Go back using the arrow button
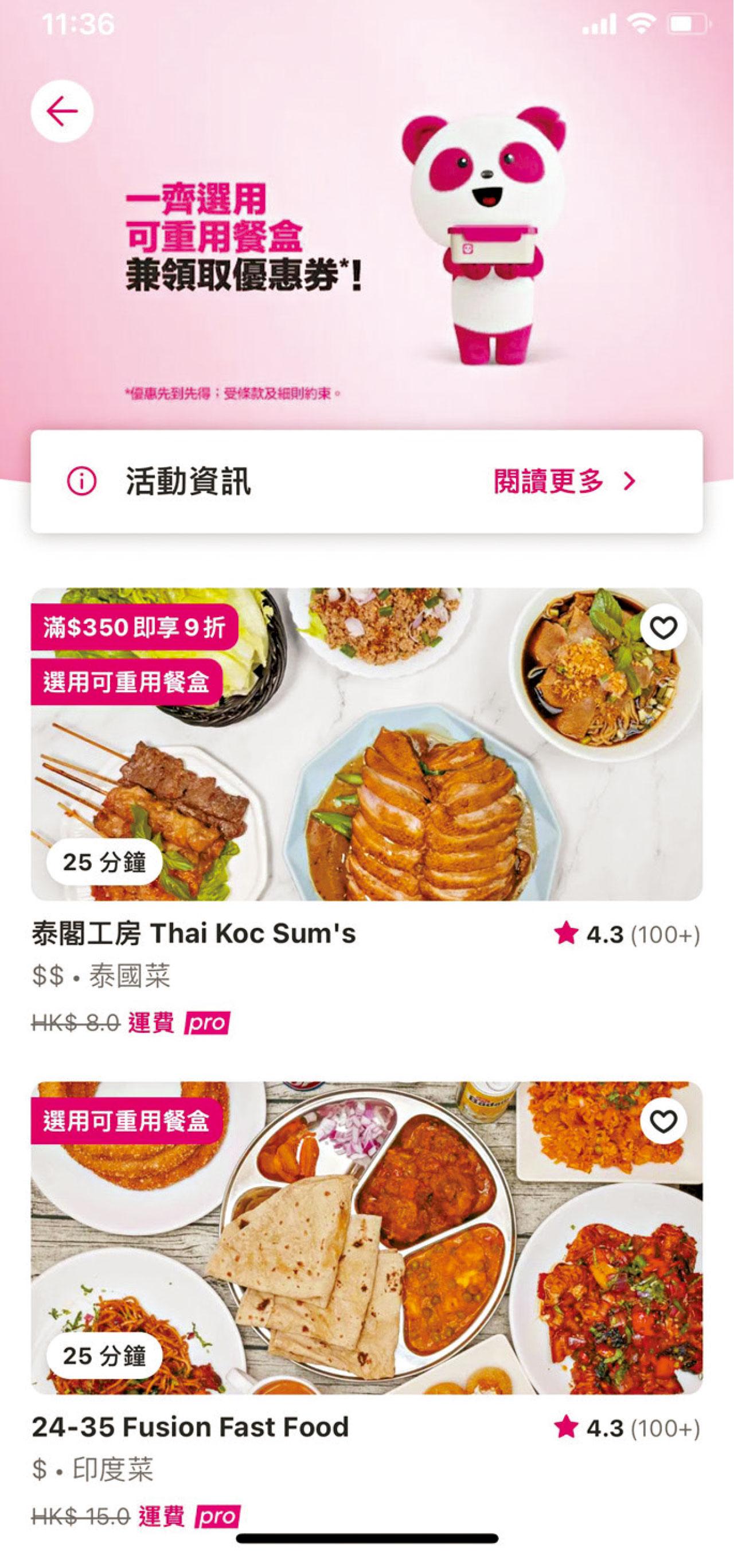The image size is (734, 1568). point(62,111)
